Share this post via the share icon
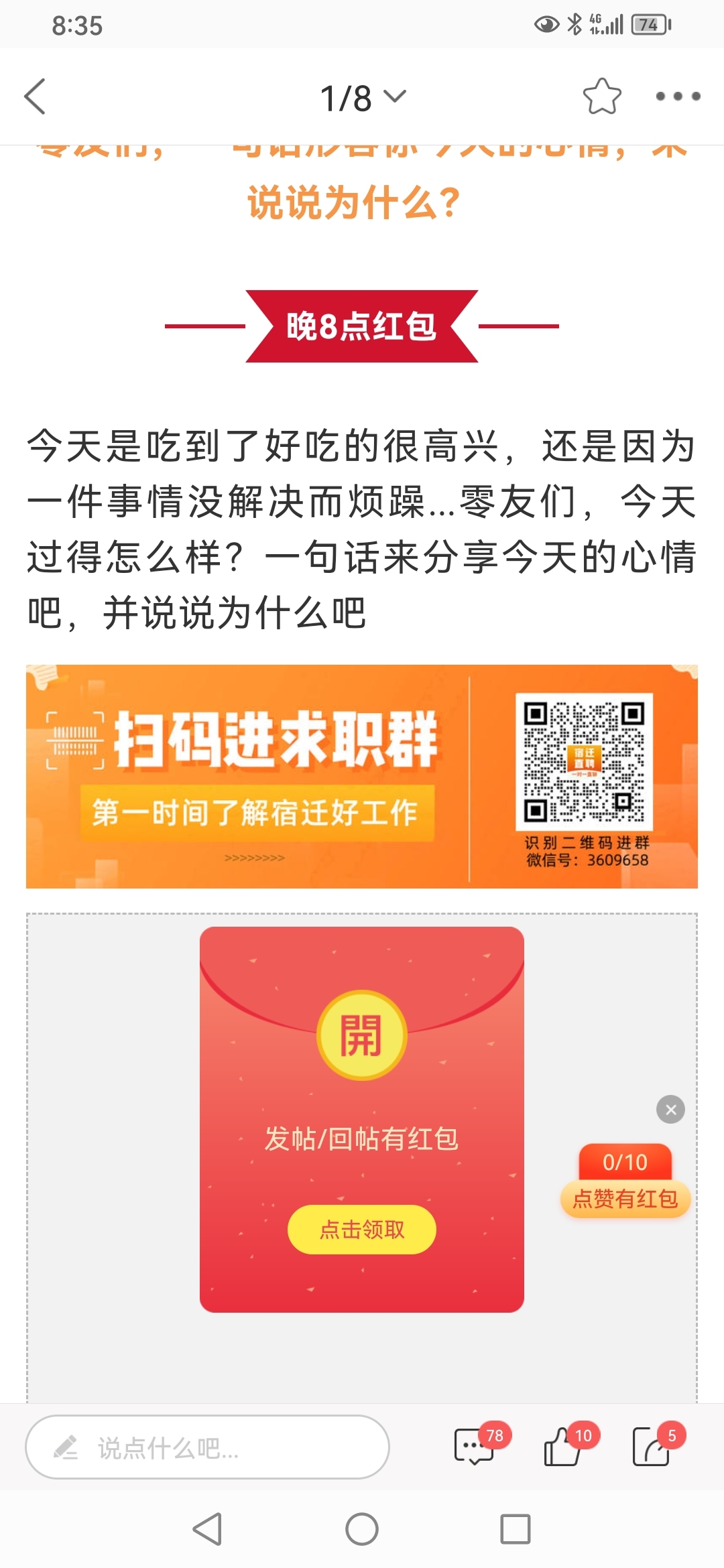The width and height of the screenshot is (724, 1568). [652, 1447]
